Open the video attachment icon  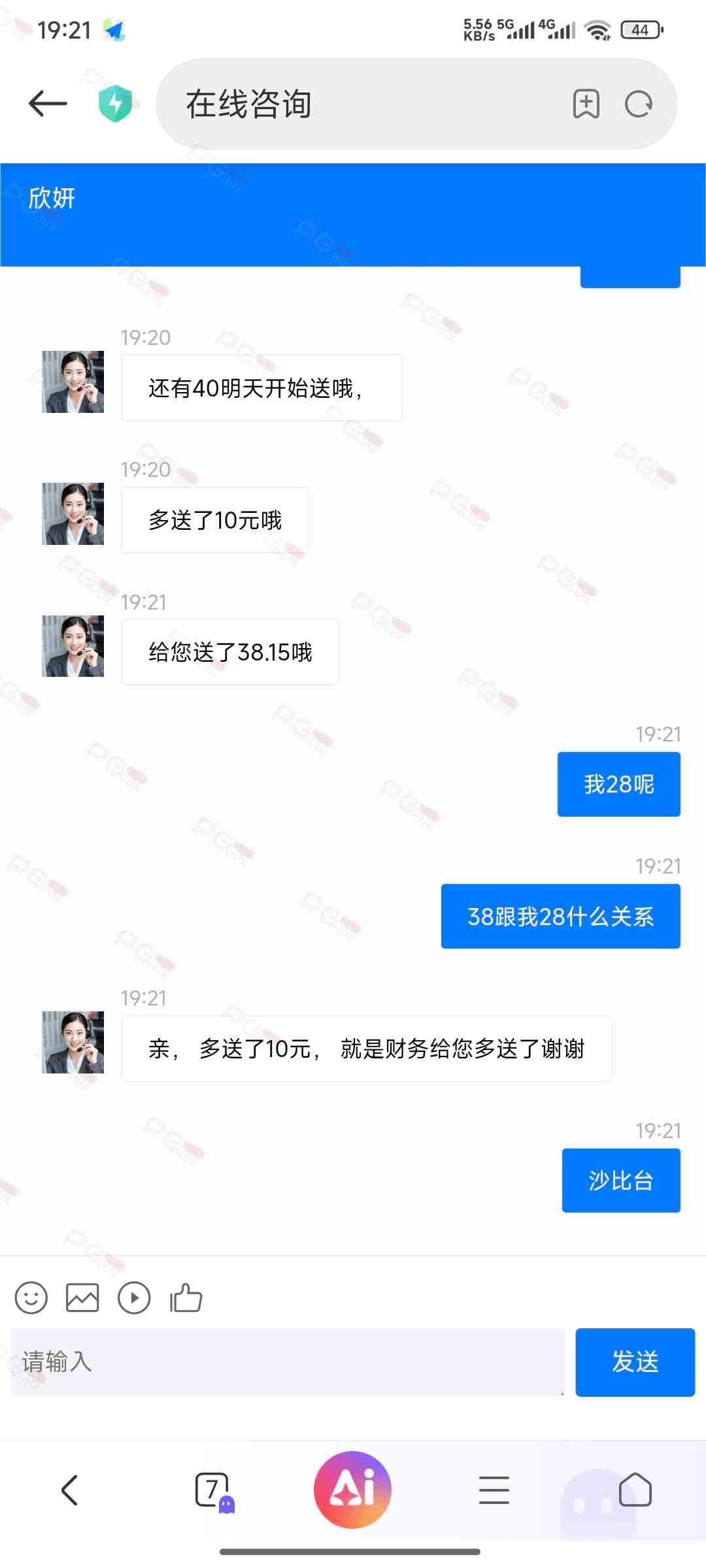point(134,1298)
